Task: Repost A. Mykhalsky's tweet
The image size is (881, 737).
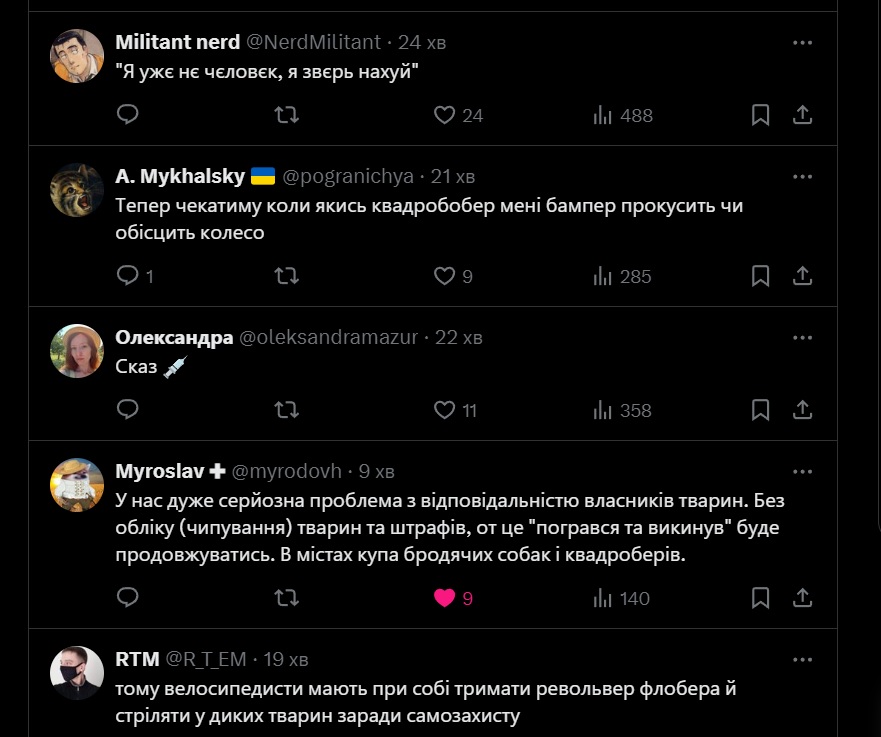Action: point(286,276)
